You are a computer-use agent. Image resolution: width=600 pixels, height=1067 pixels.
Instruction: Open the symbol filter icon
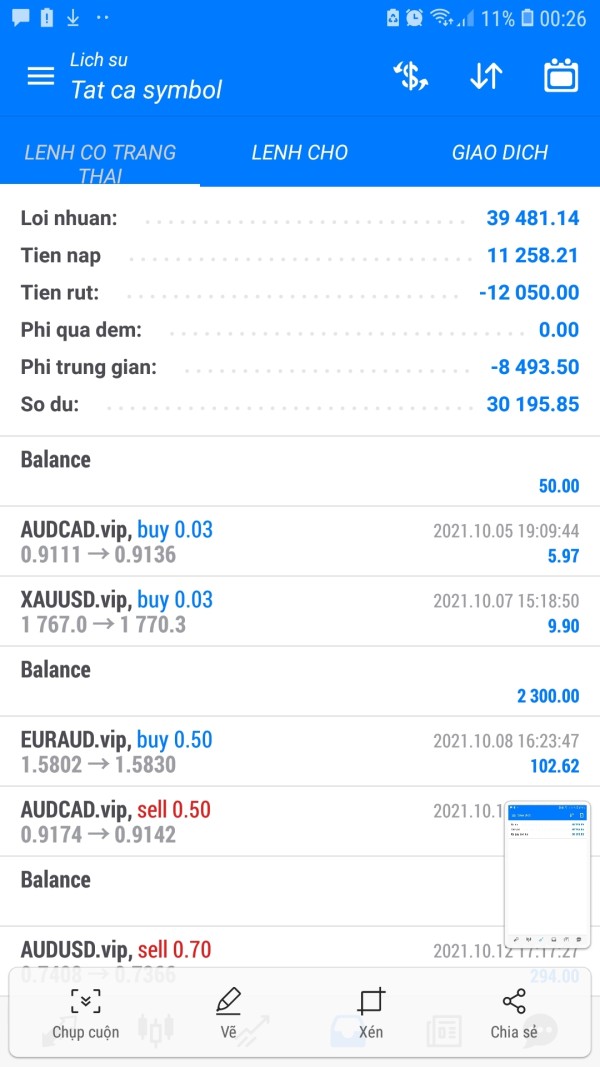coord(411,76)
